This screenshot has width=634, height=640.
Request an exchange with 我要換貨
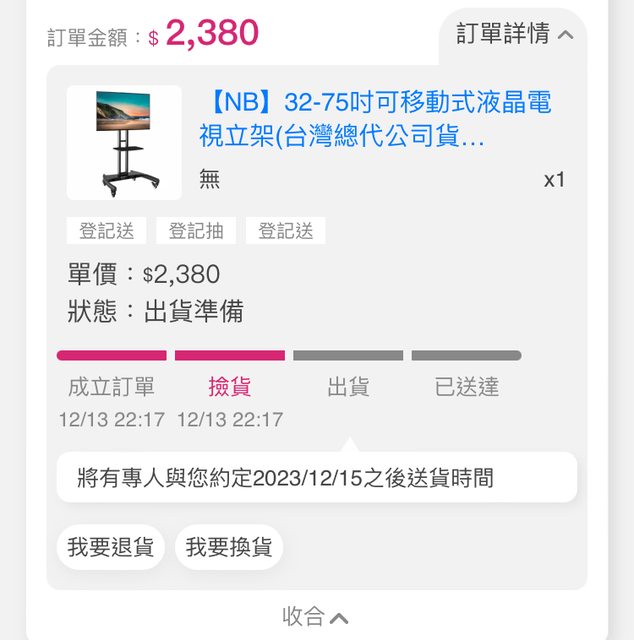click(x=229, y=547)
